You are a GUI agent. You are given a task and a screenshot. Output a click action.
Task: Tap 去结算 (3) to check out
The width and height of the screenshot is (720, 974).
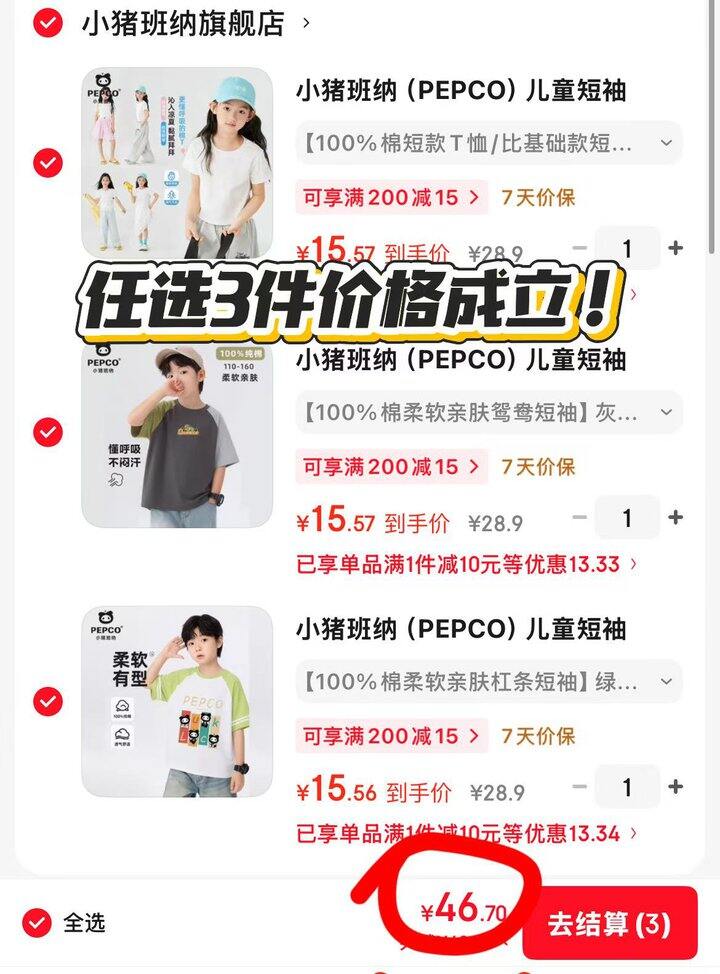[608, 924]
